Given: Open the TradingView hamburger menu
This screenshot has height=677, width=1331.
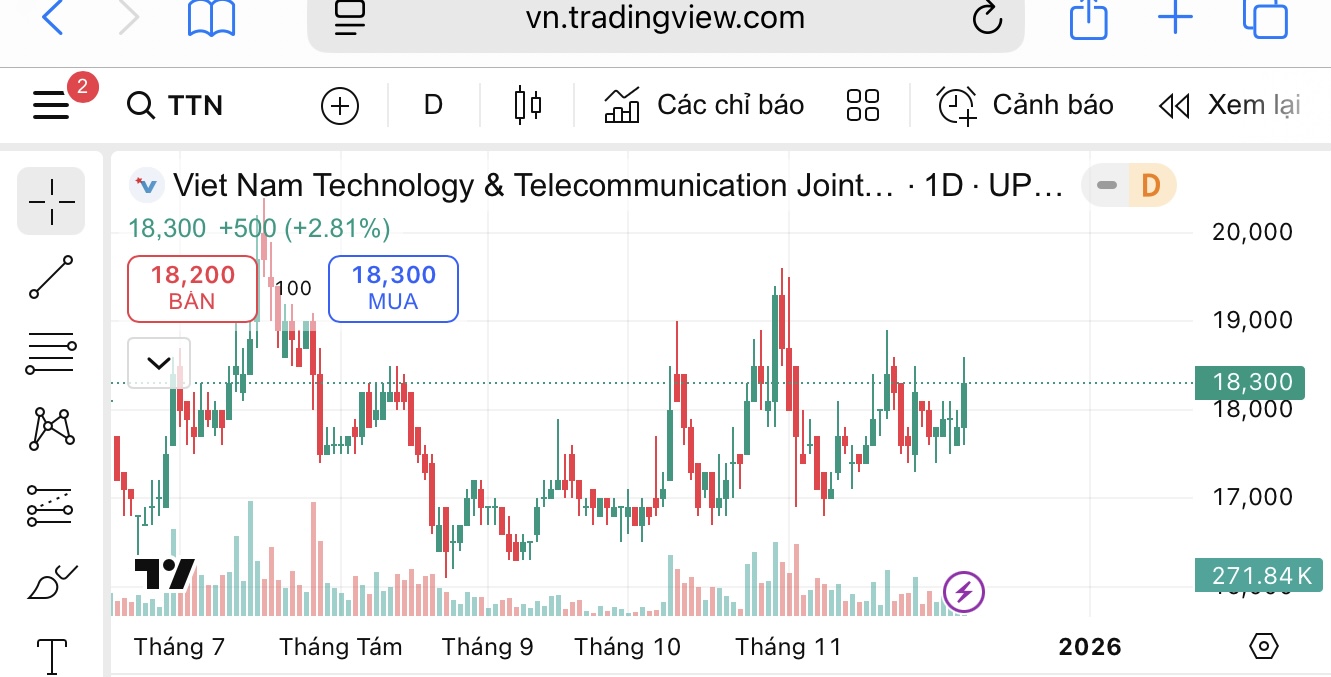Looking at the screenshot, I should pos(51,105).
